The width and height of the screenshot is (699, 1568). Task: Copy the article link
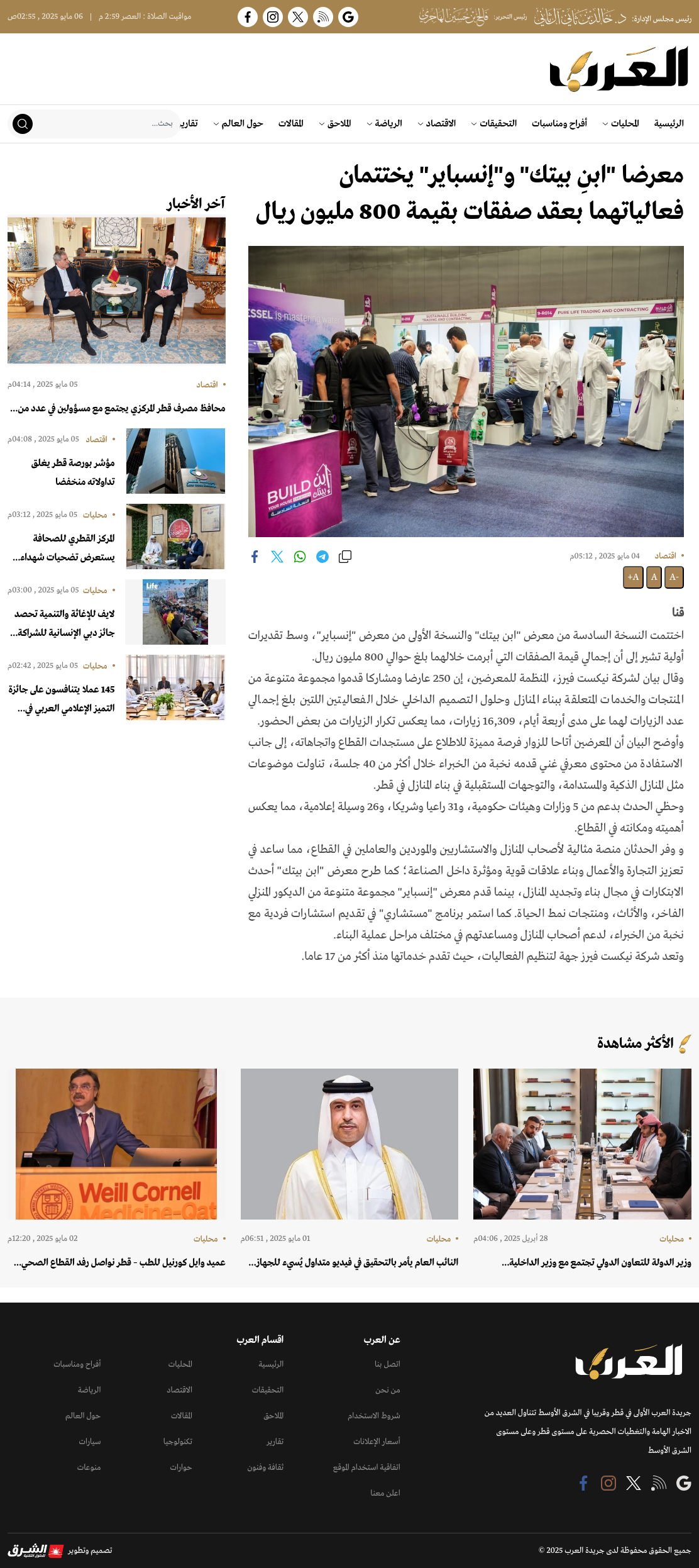tap(345, 557)
